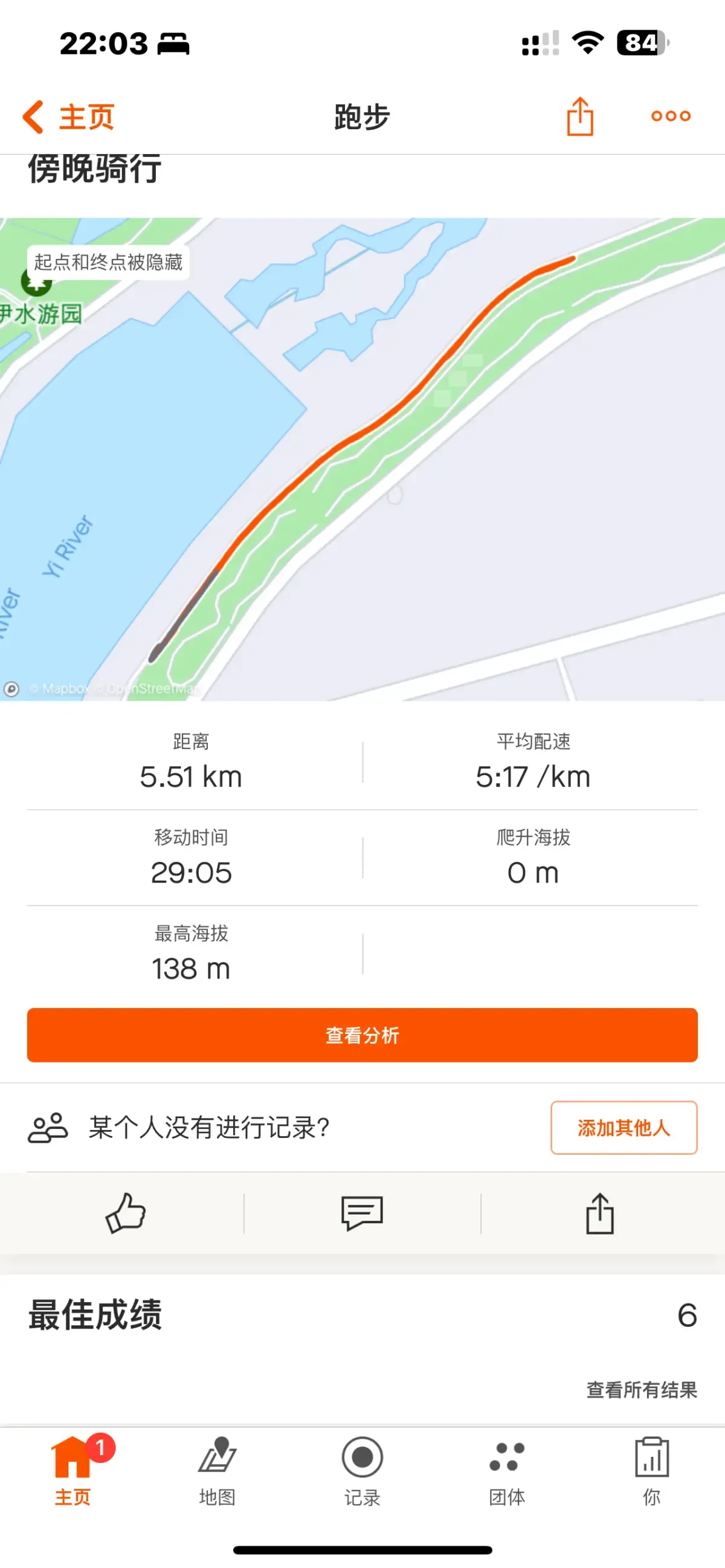Give kudos with the thumbs-up icon
The height and width of the screenshot is (1568, 725).
pyautogui.click(x=125, y=1213)
